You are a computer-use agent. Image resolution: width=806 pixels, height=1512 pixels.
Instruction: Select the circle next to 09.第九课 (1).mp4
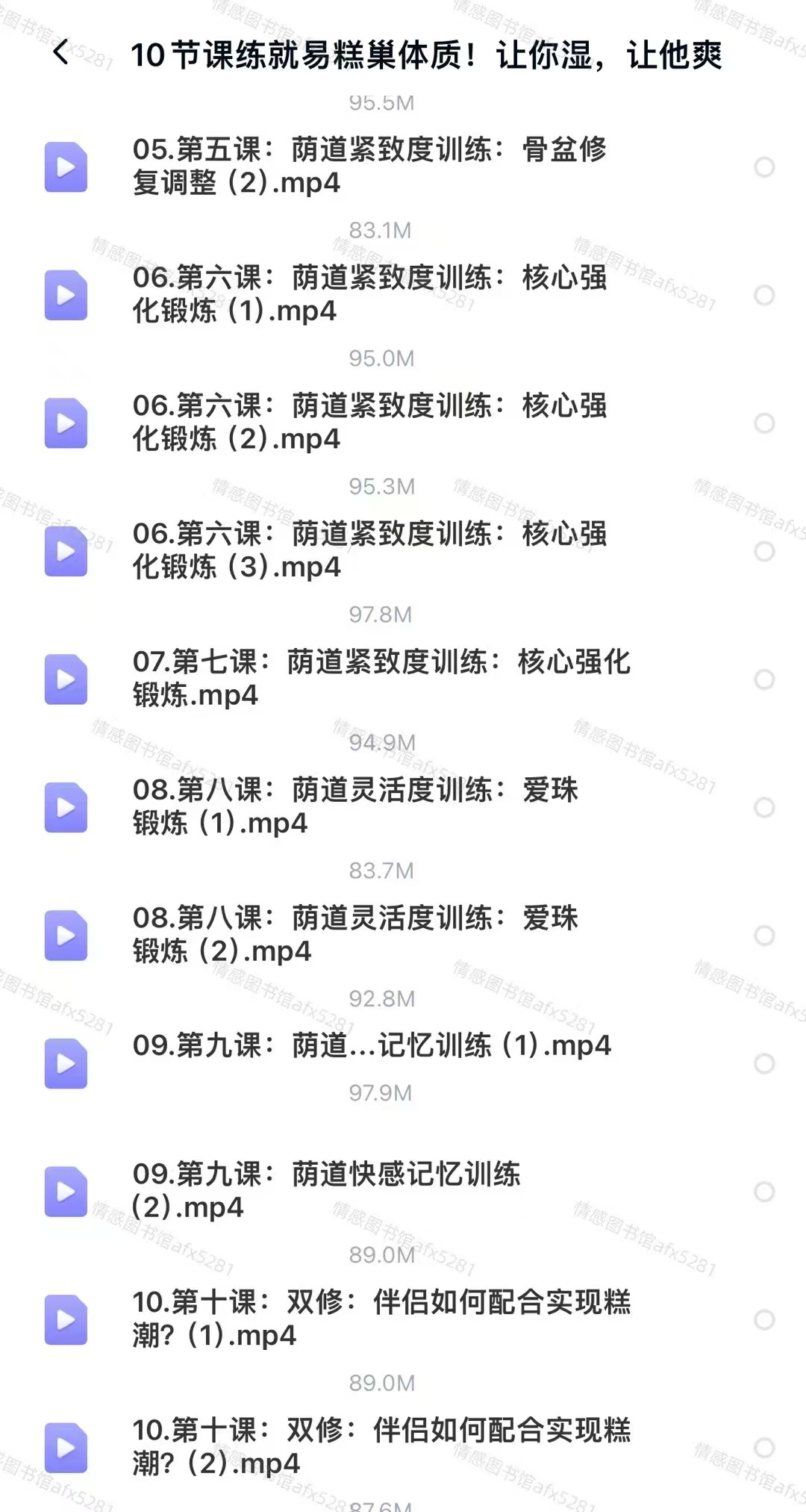[764, 1063]
